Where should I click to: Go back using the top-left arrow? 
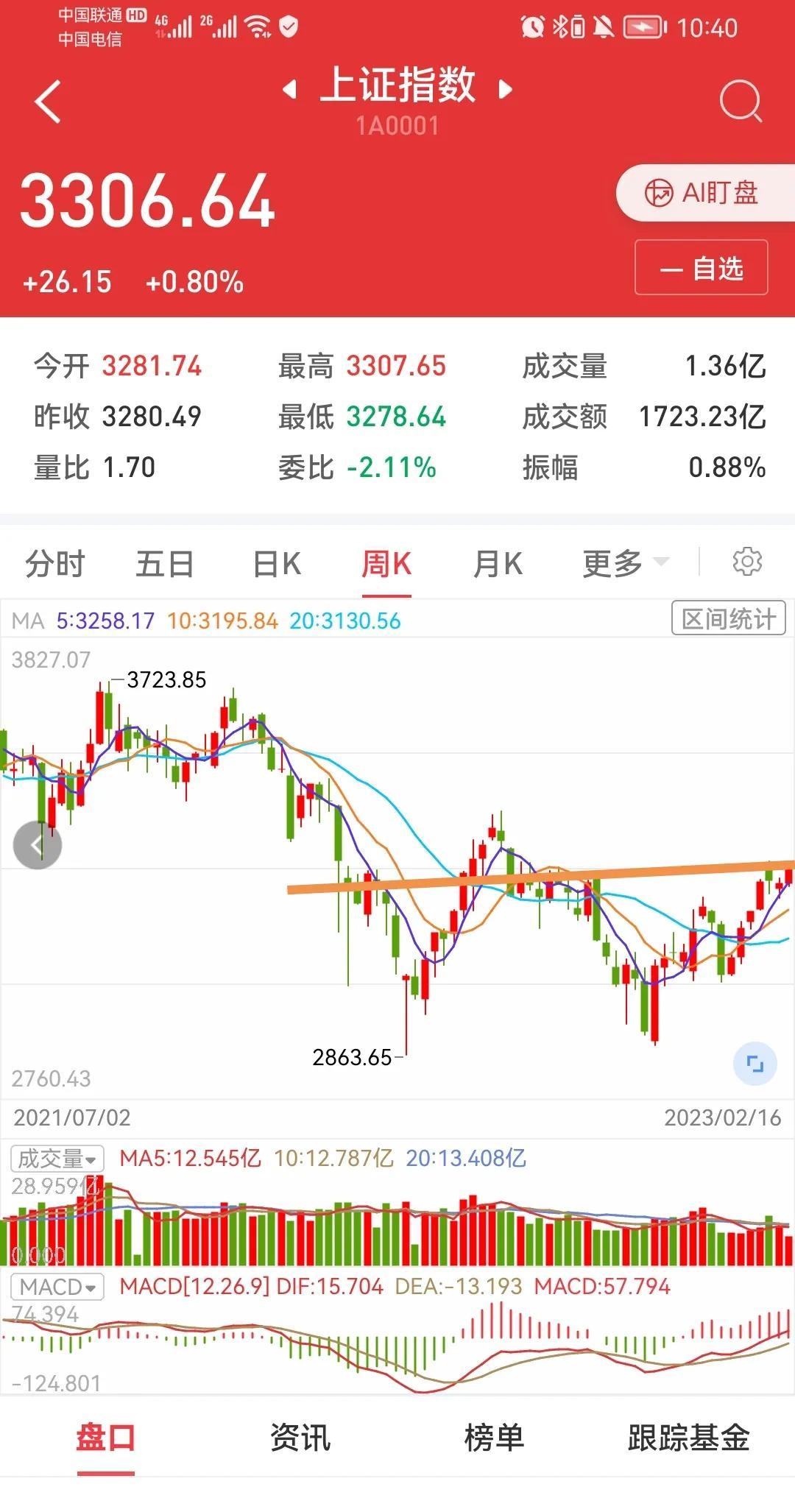(48, 102)
